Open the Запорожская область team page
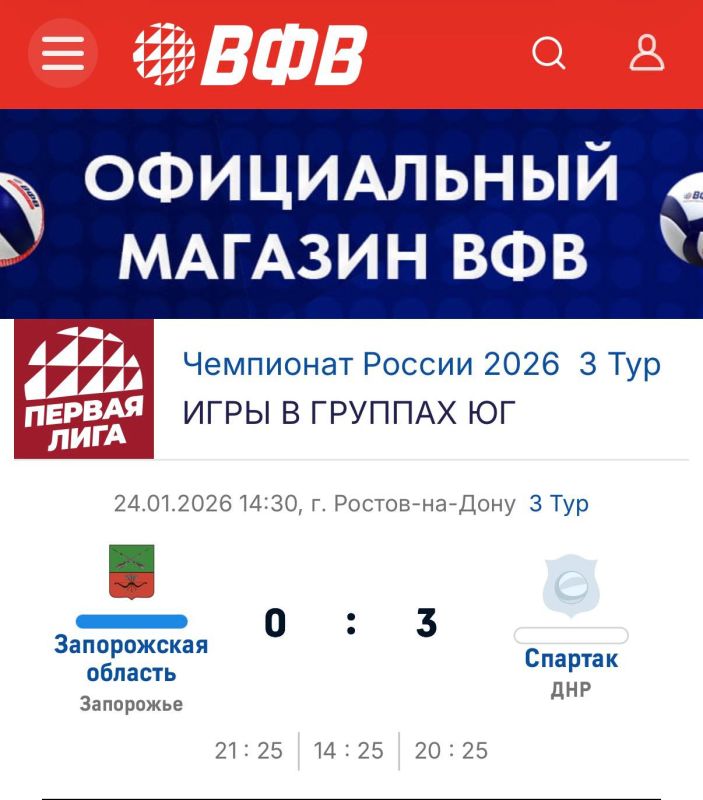This screenshot has height=800, width=703. click(131, 658)
